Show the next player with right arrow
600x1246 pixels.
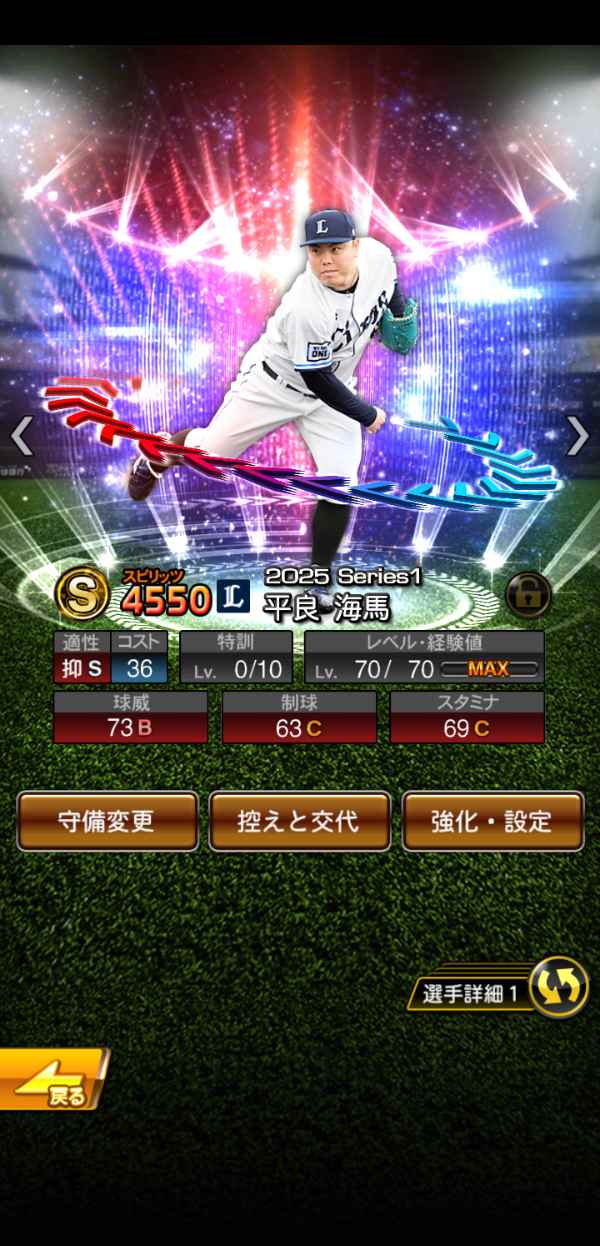[578, 435]
